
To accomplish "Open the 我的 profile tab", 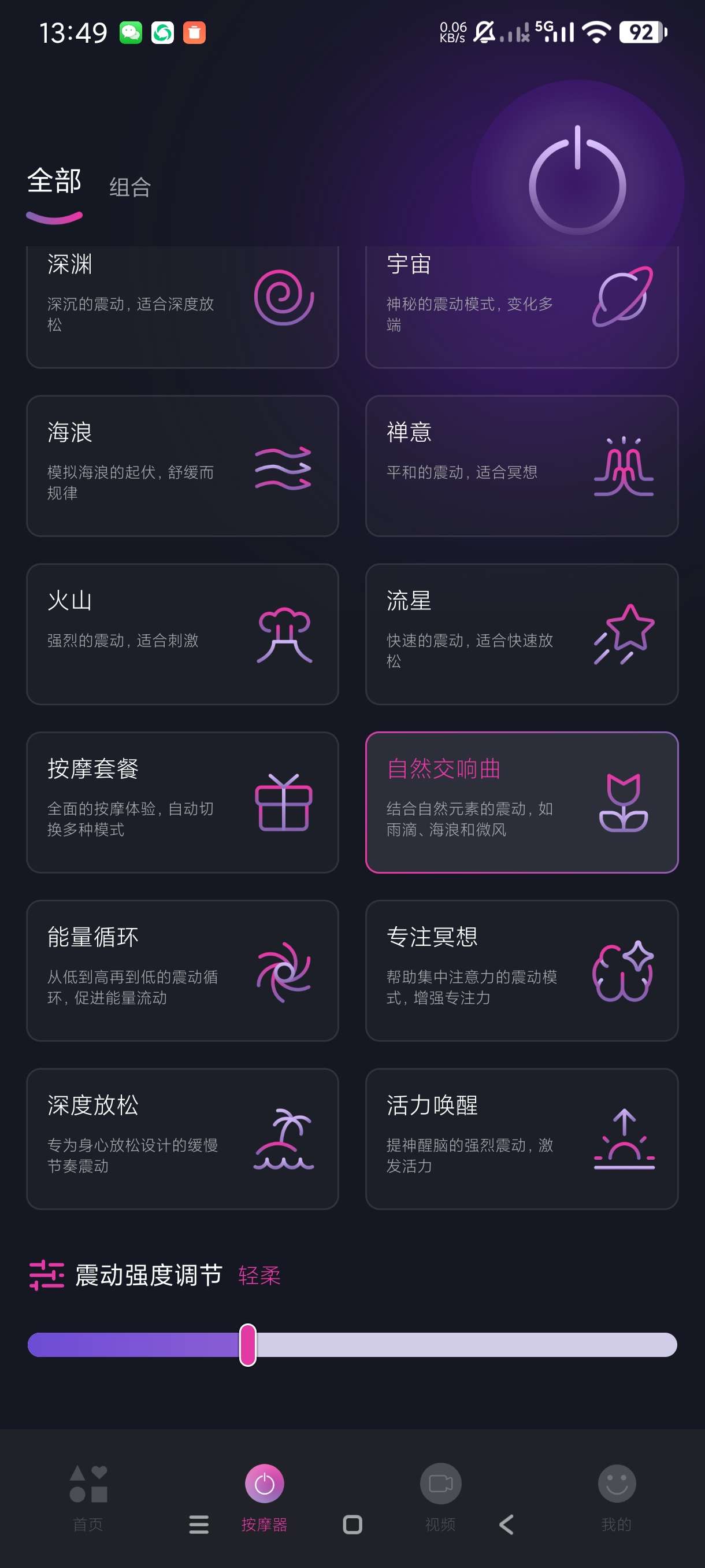I will [x=616, y=1496].
